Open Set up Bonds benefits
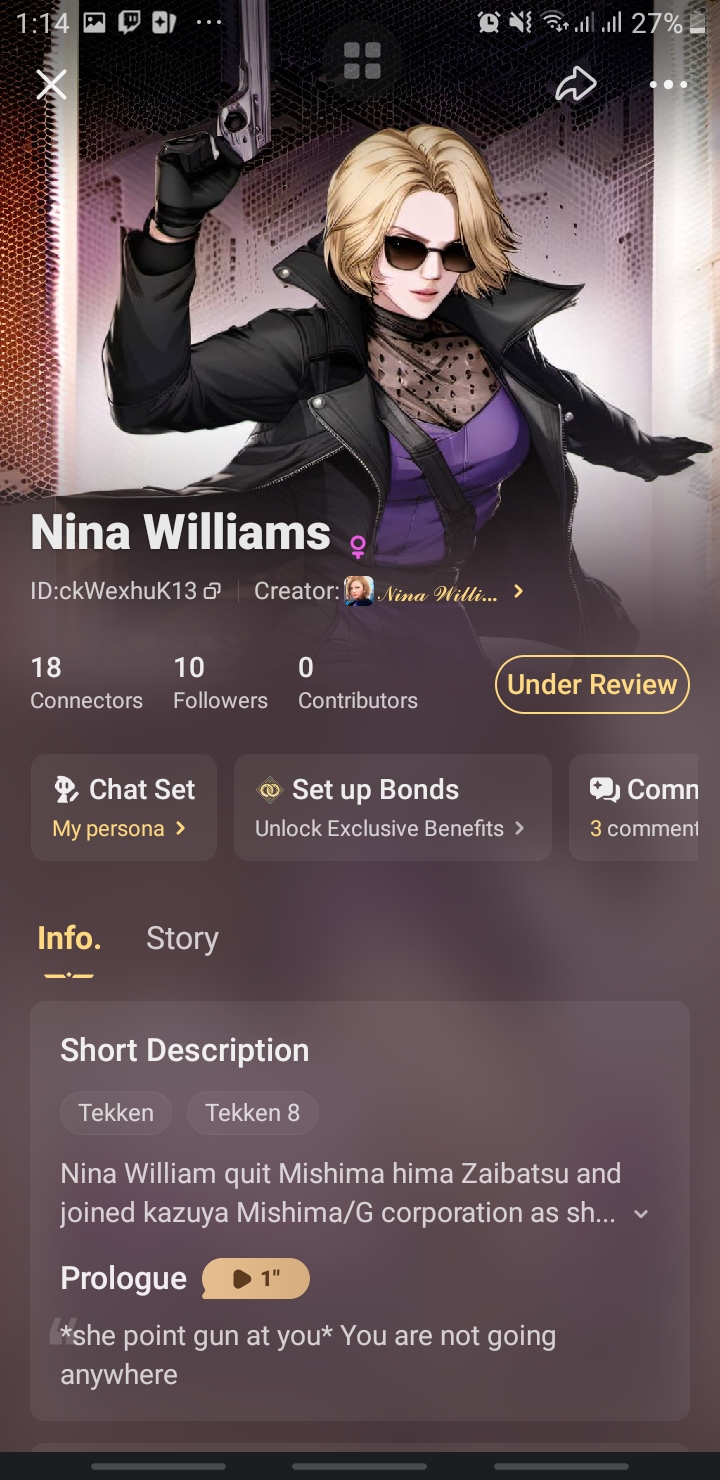Viewport: 720px width, 1480px height. [392, 807]
